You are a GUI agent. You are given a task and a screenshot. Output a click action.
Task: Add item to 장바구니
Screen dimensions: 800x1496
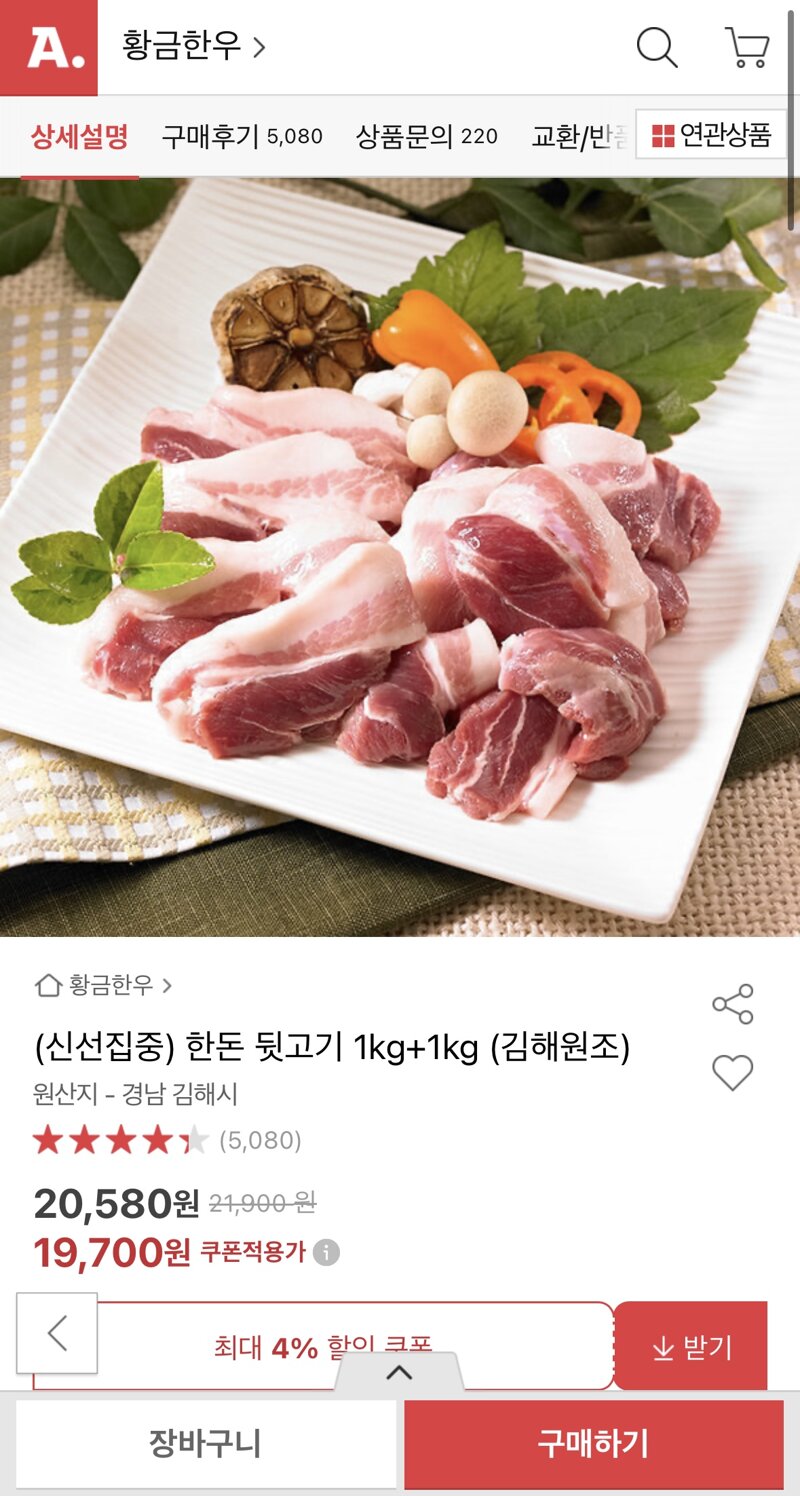point(205,1443)
